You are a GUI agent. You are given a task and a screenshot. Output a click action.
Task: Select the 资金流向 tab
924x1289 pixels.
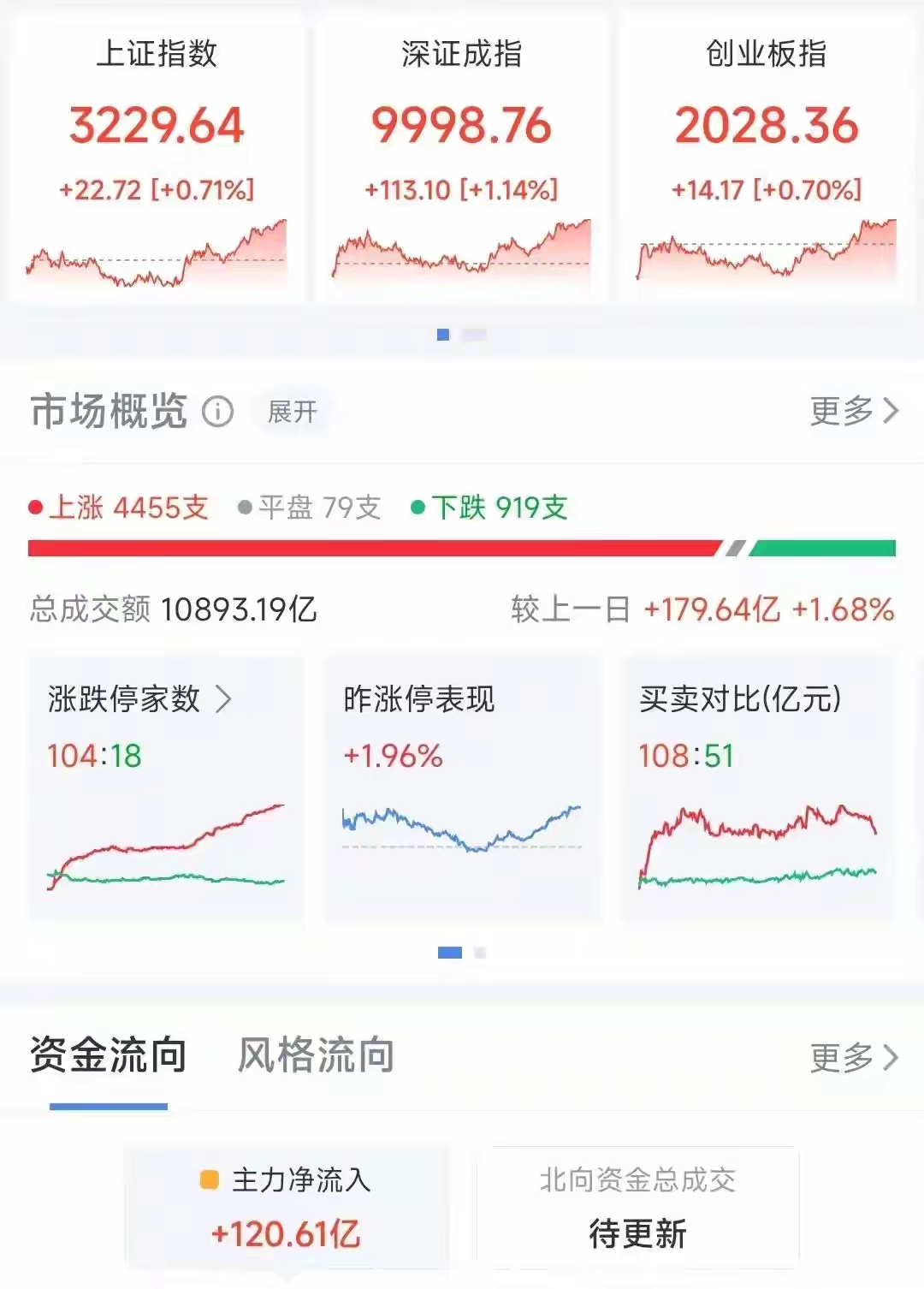click(x=109, y=1056)
